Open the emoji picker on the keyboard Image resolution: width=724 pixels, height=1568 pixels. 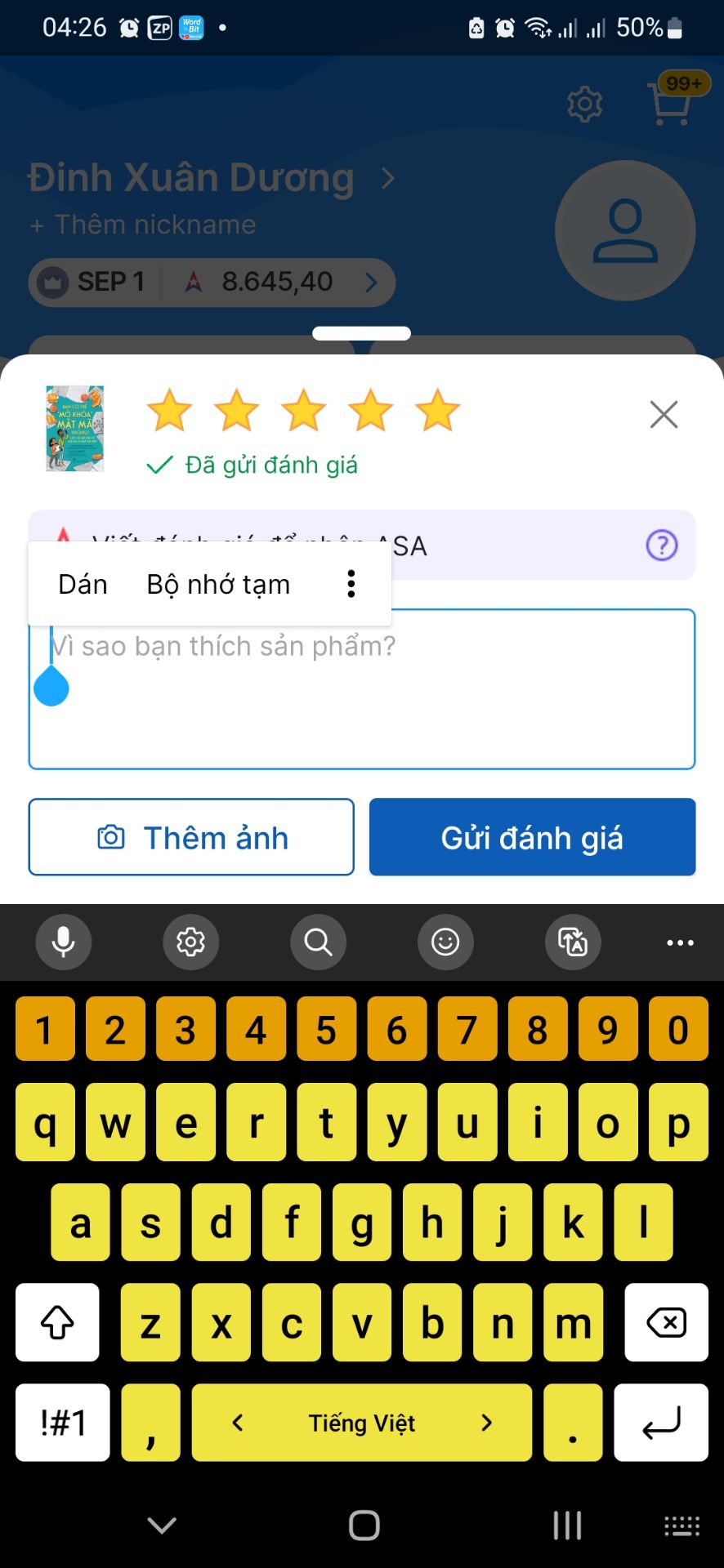pos(445,942)
